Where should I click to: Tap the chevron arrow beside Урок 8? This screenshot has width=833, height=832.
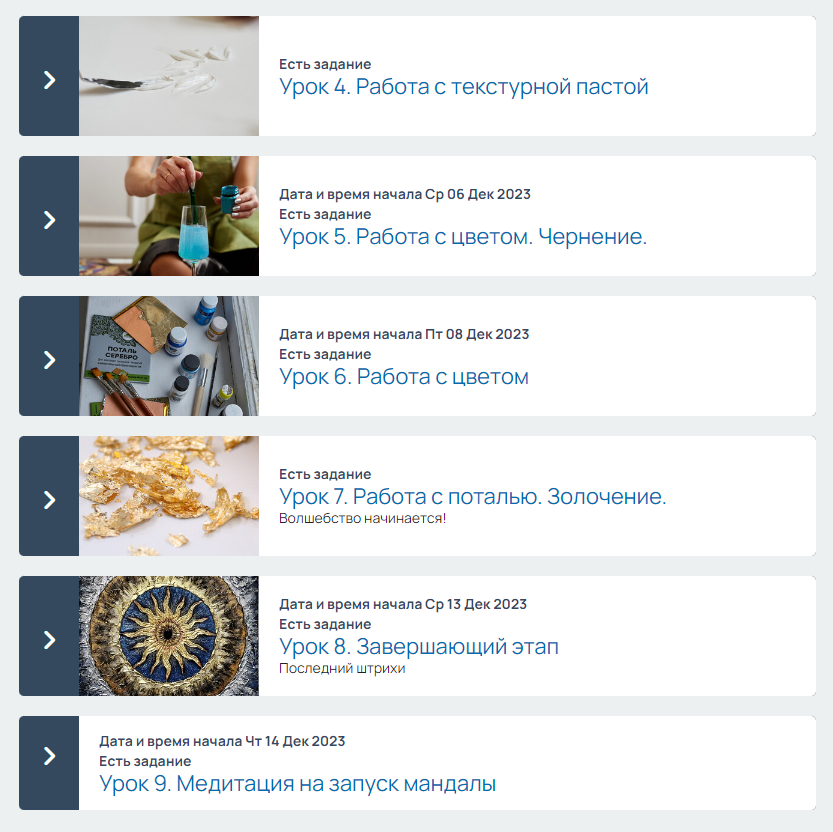[x=49, y=640]
